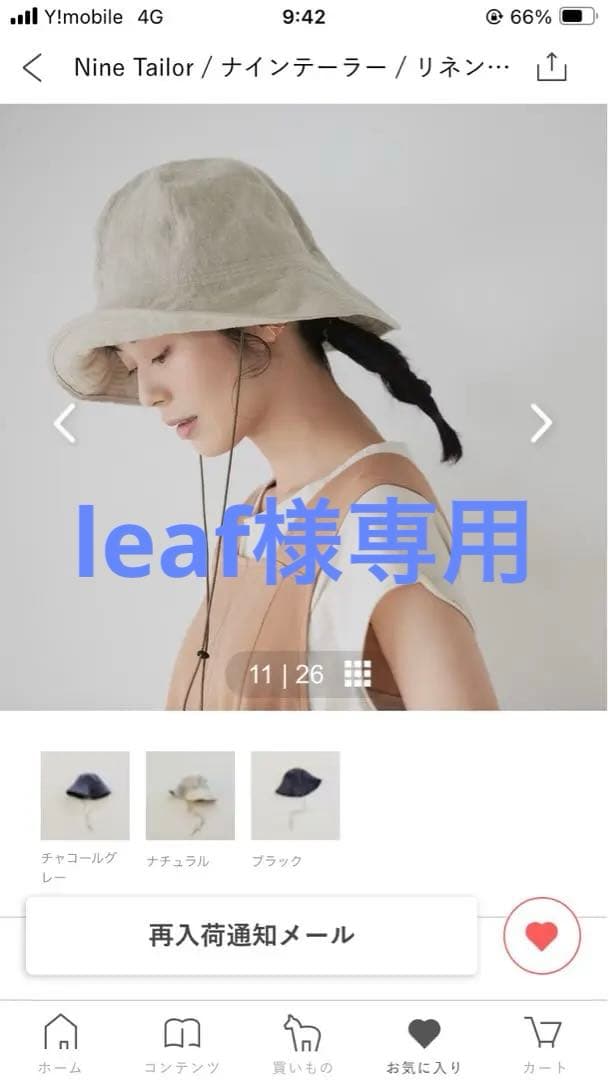Screen dimensions: 608x1080
Task: Show the next product photo
Action: tap(541, 423)
